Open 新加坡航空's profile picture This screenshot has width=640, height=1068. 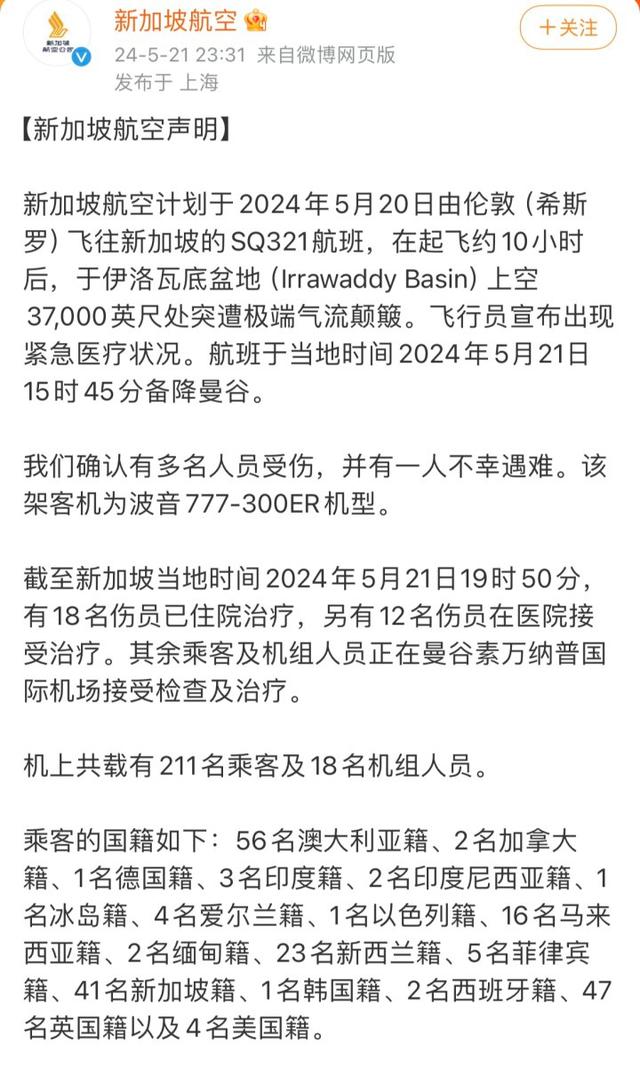tap(56, 34)
